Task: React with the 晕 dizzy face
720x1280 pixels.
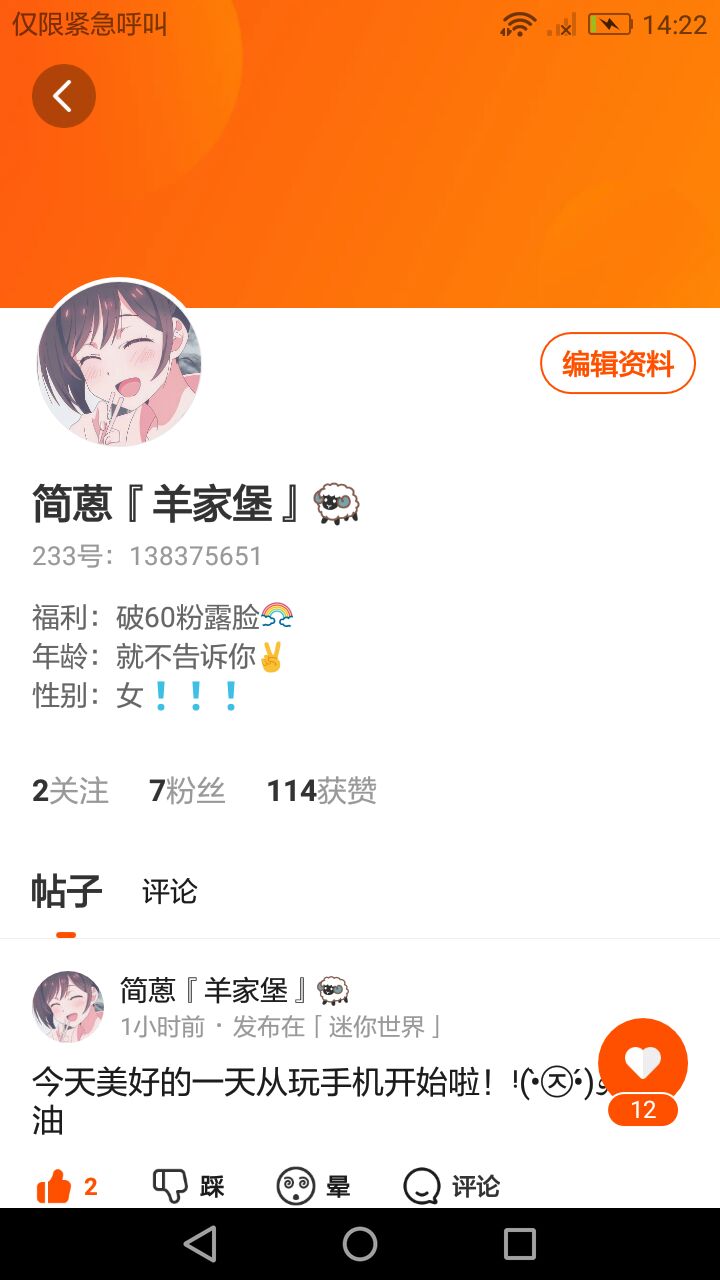Action: (x=313, y=1187)
